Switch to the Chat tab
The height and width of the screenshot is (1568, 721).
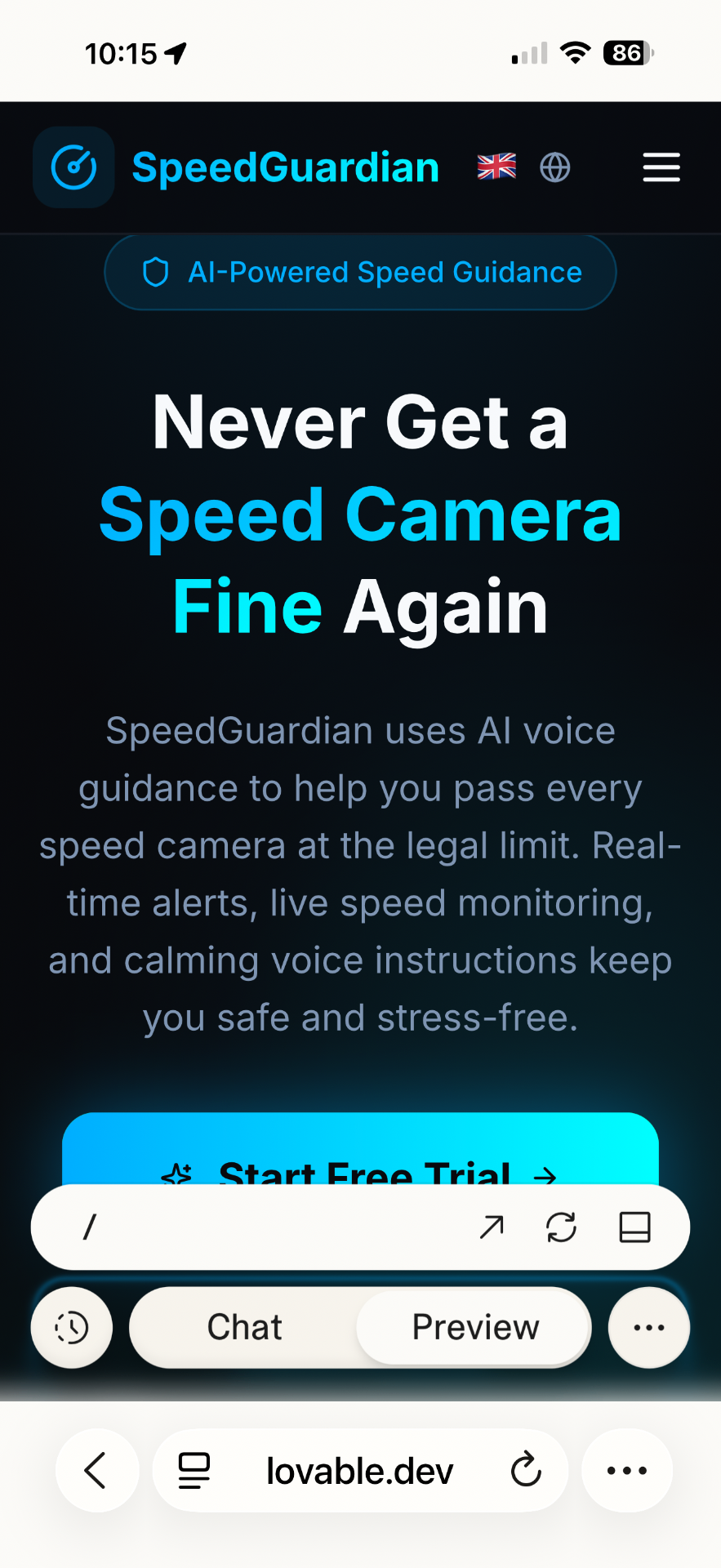[x=244, y=1327]
